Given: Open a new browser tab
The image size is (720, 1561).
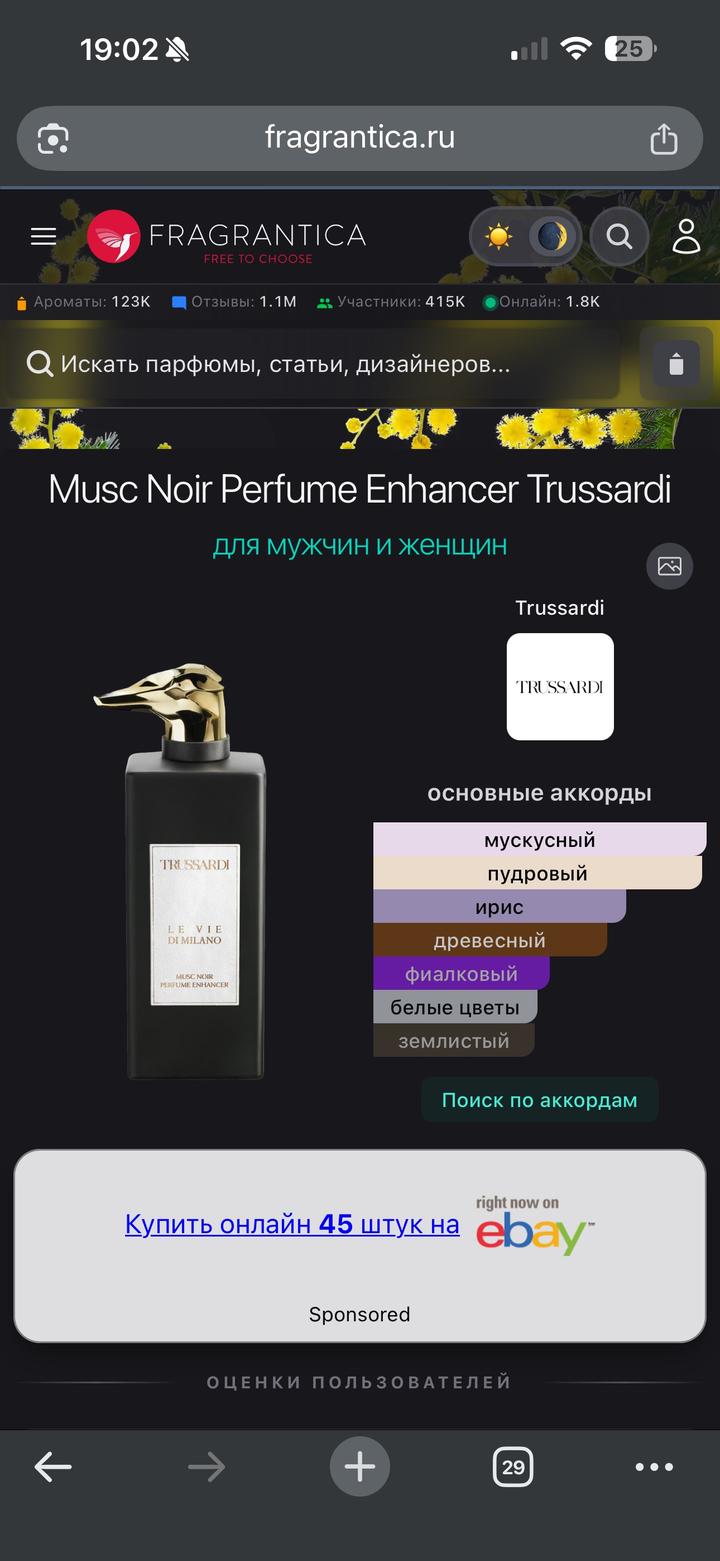Looking at the screenshot, I should coord(360,1467).
